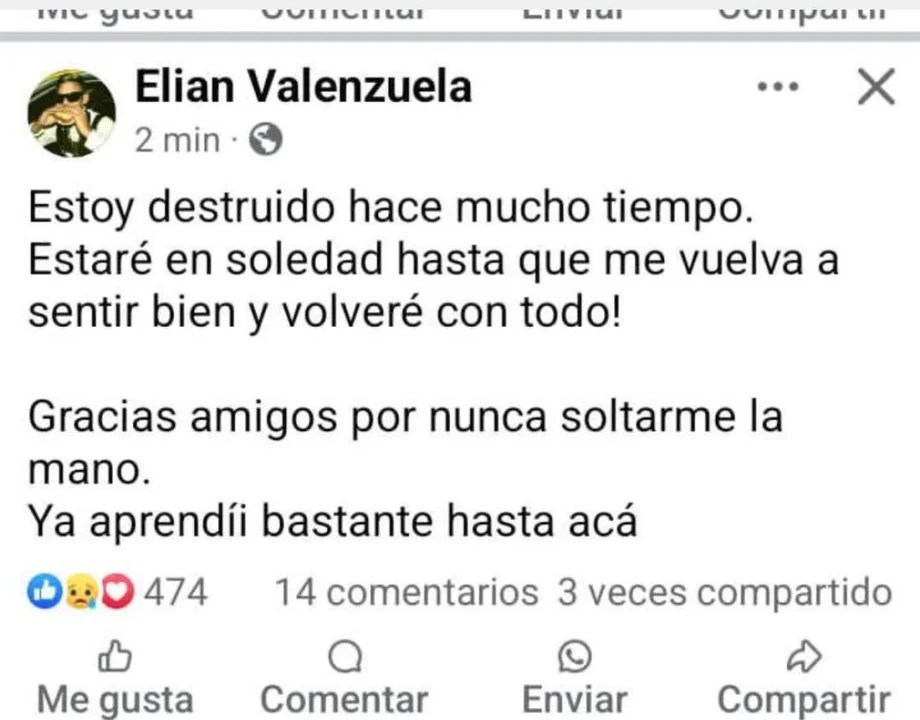Open Elian Valenzuela's profile picture
Viewport: 920px width, 720px height.
point(71,112)
